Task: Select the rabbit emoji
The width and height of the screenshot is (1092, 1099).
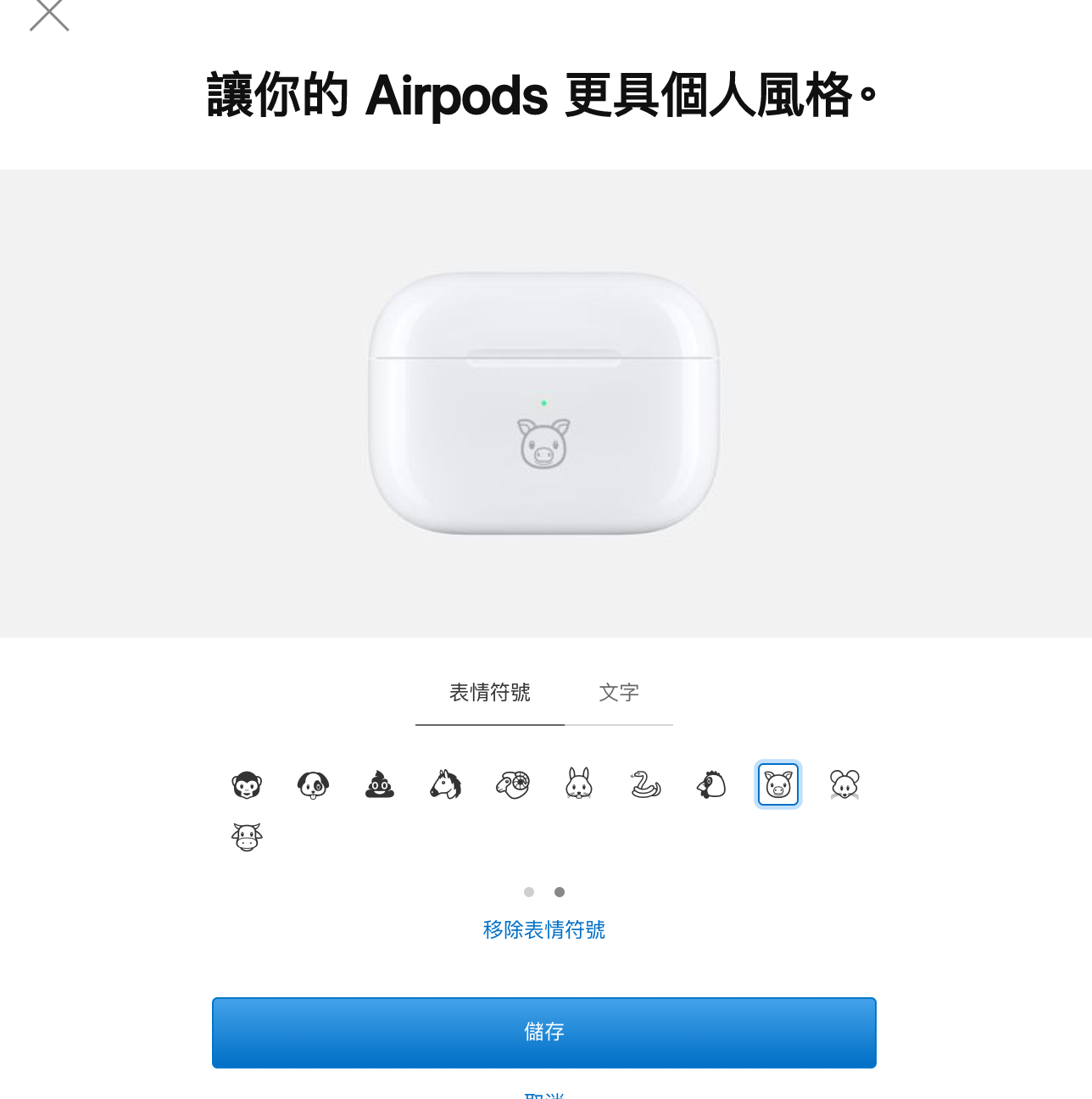Action: point(579,784)
